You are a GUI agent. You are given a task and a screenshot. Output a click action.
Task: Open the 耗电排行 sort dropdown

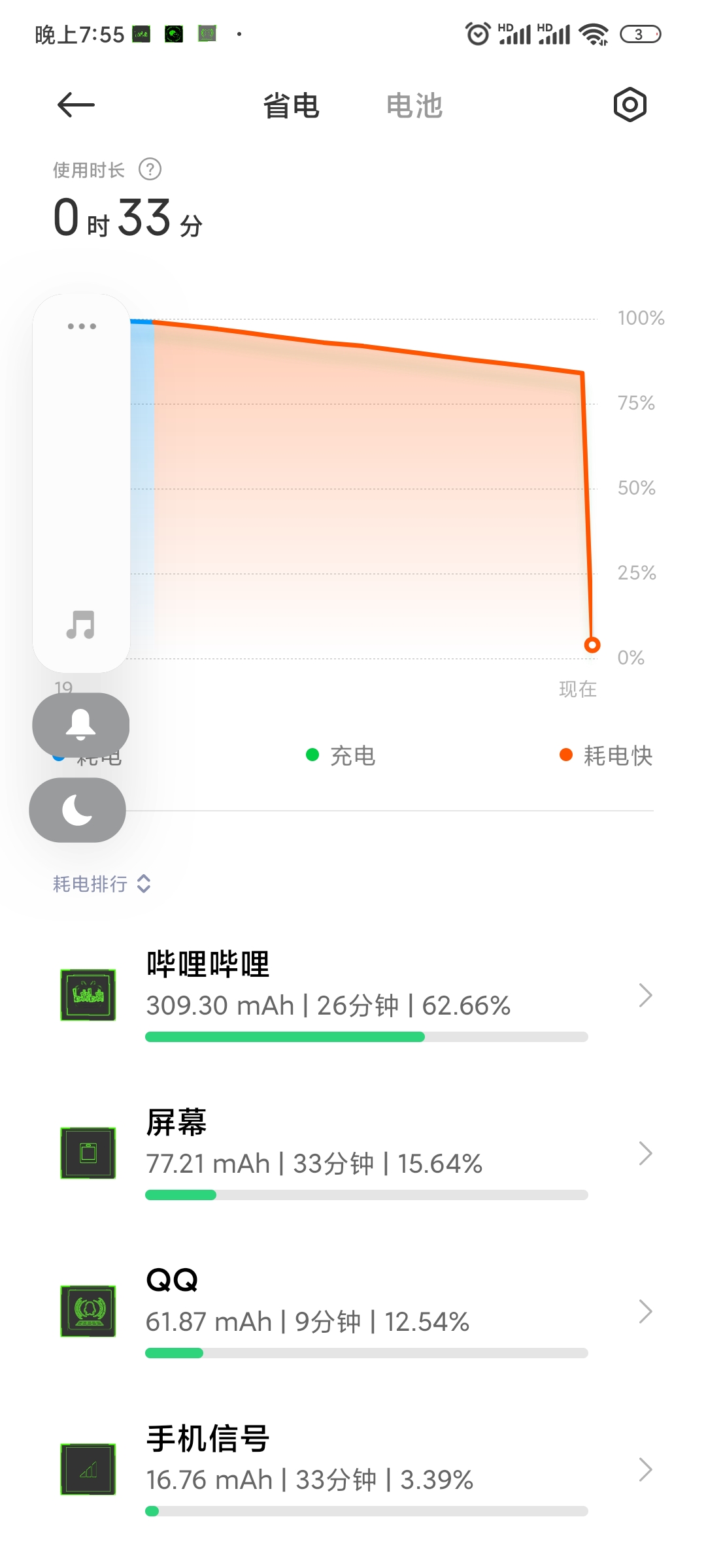(x=102, y=884)
